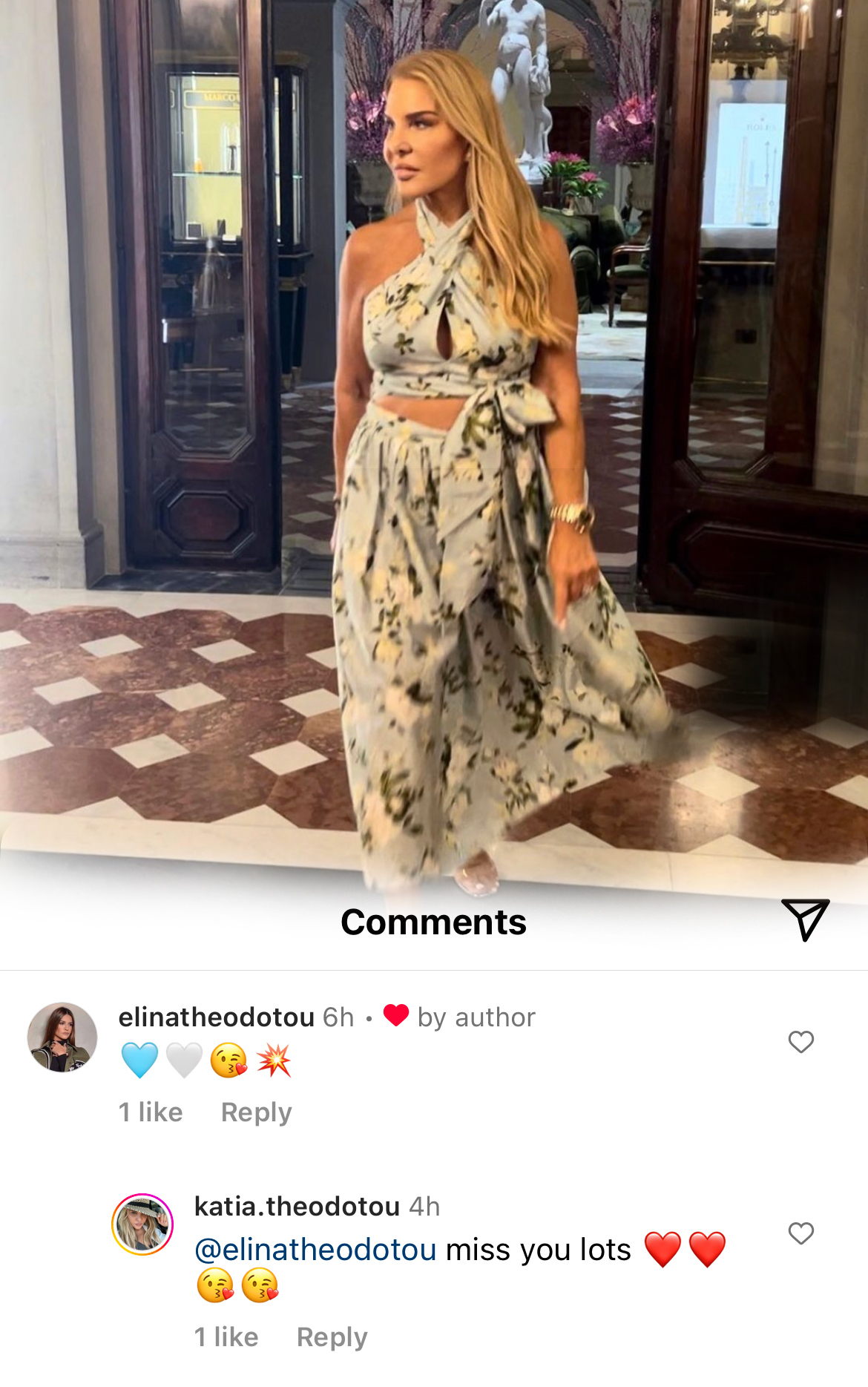
Task: View who liked katia.theodotou's reply
Action: (x=226, y=1337)
